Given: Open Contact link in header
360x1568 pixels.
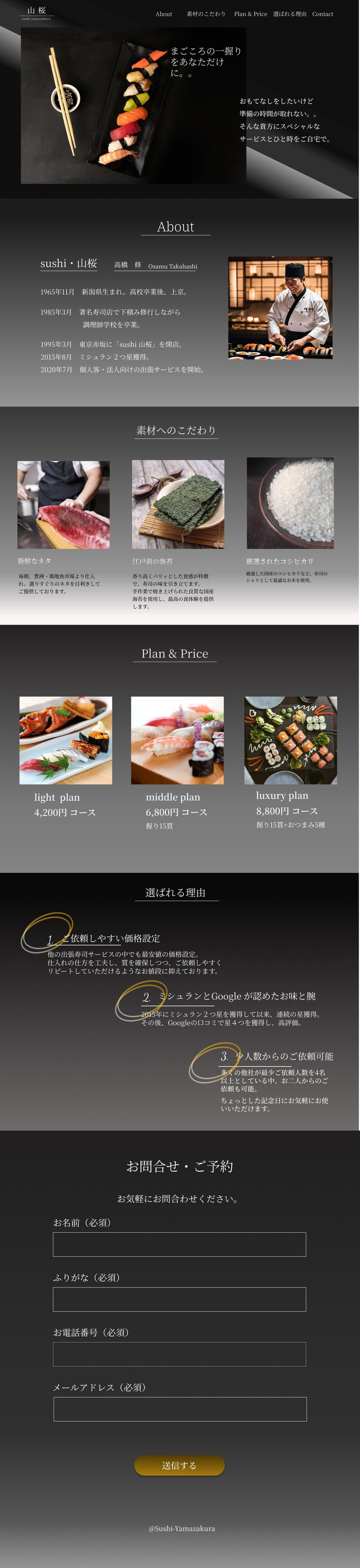Looking at the screenshot, I should coord(322,14).
